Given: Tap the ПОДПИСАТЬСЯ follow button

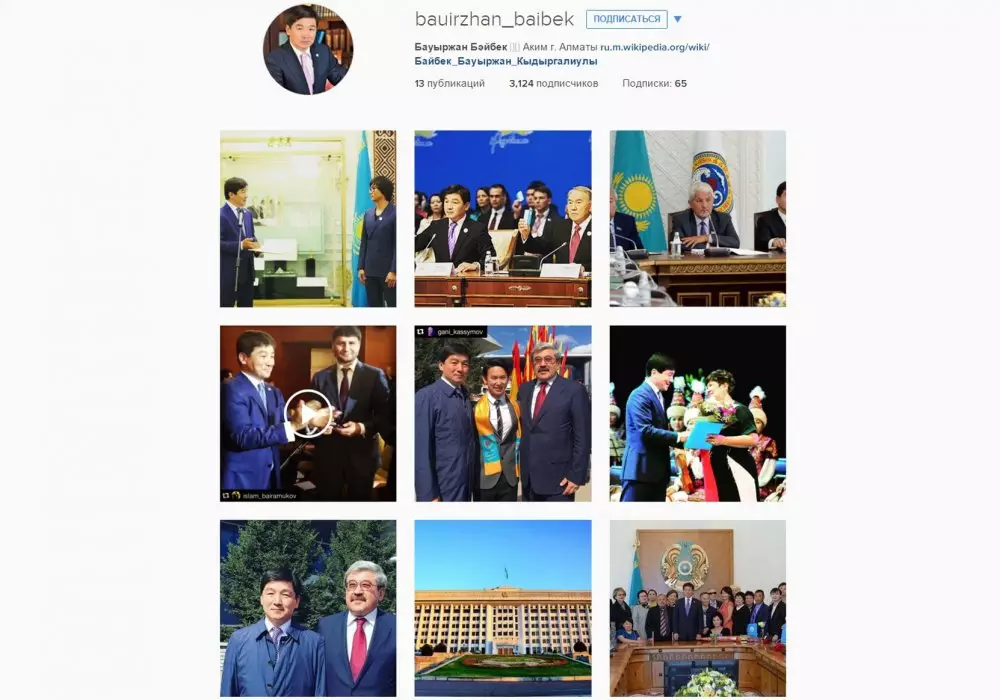Looking at the screenshot, I should (x=626, y=19).
